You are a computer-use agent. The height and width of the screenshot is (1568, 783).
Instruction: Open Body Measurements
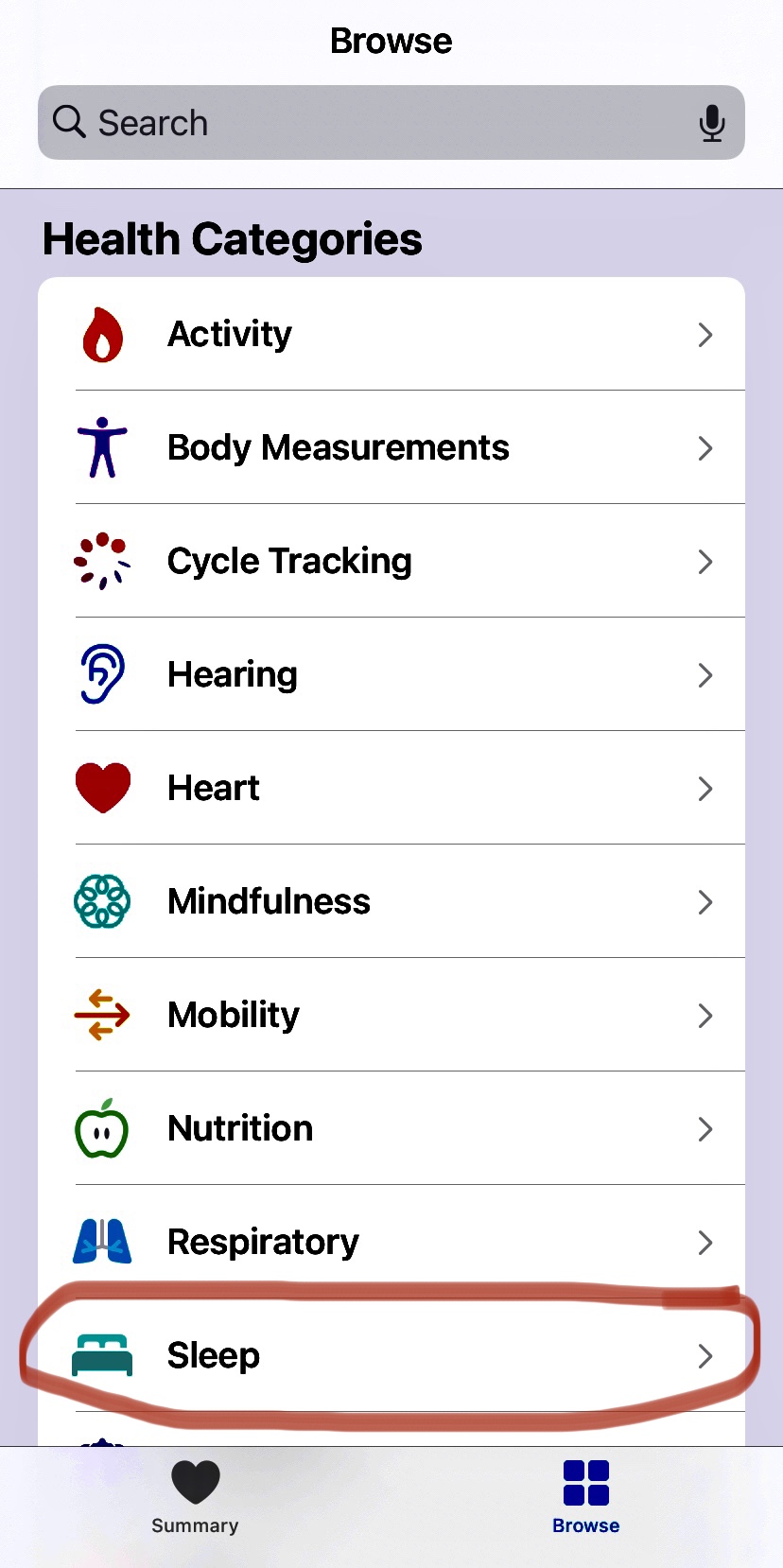391,447
